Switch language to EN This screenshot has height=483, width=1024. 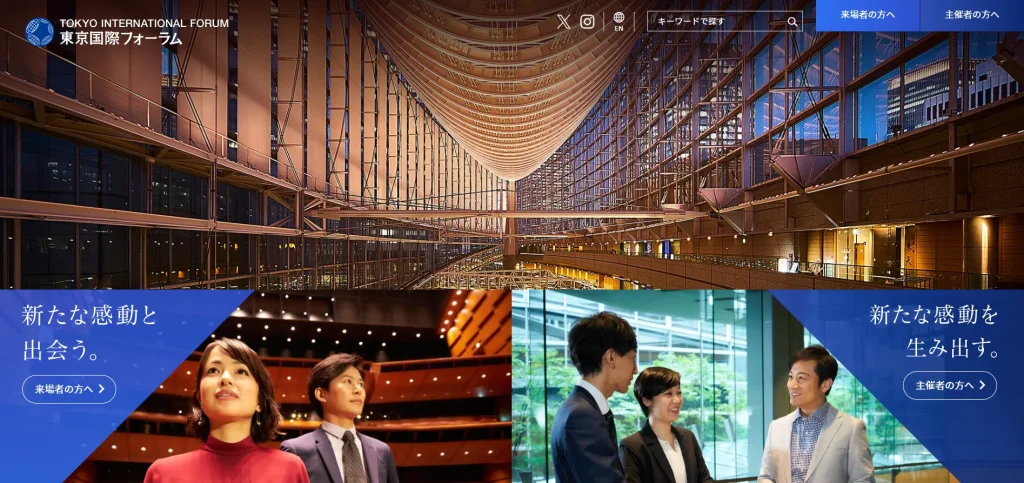[x=619, y=21]
